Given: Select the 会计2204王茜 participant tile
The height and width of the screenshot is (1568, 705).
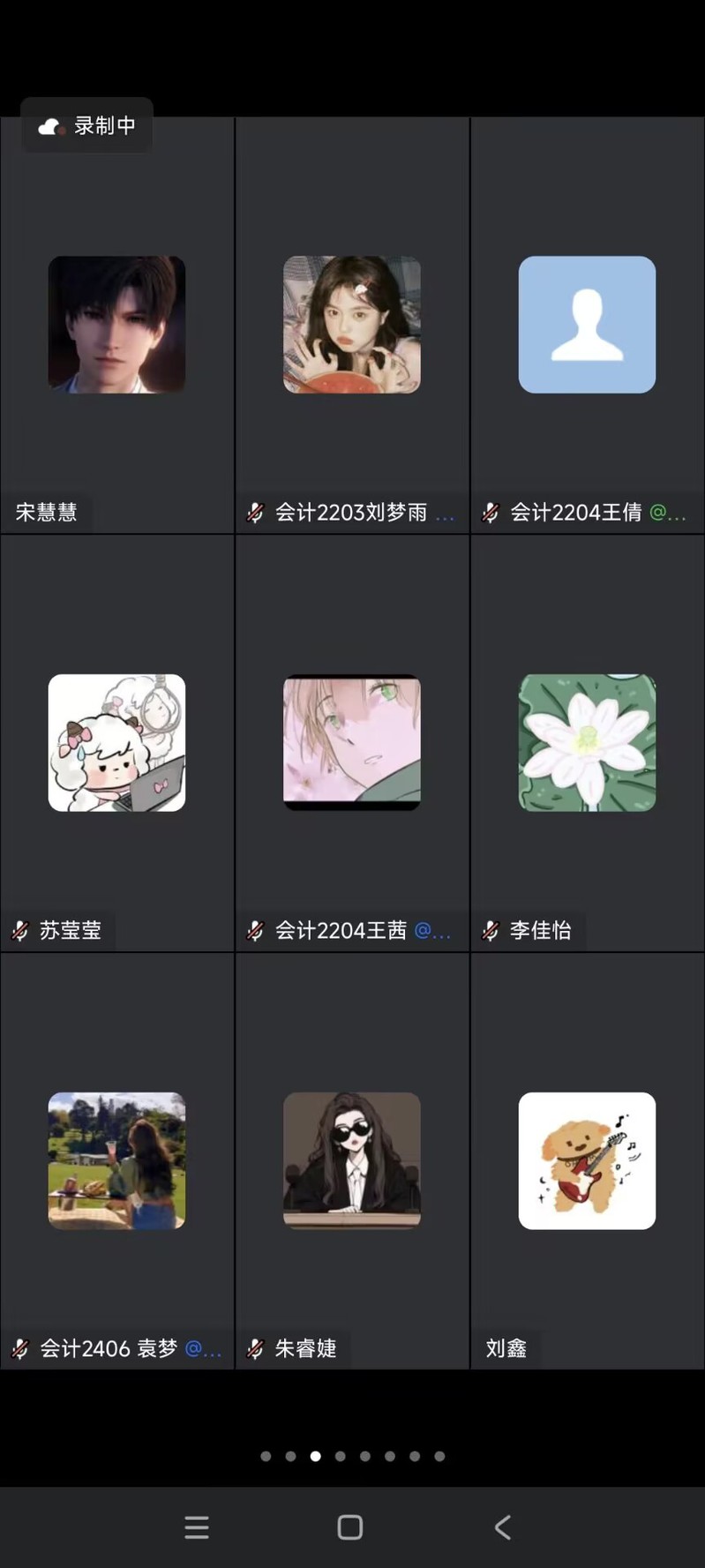Looking at the screenshot, I should tap(351, 743).
